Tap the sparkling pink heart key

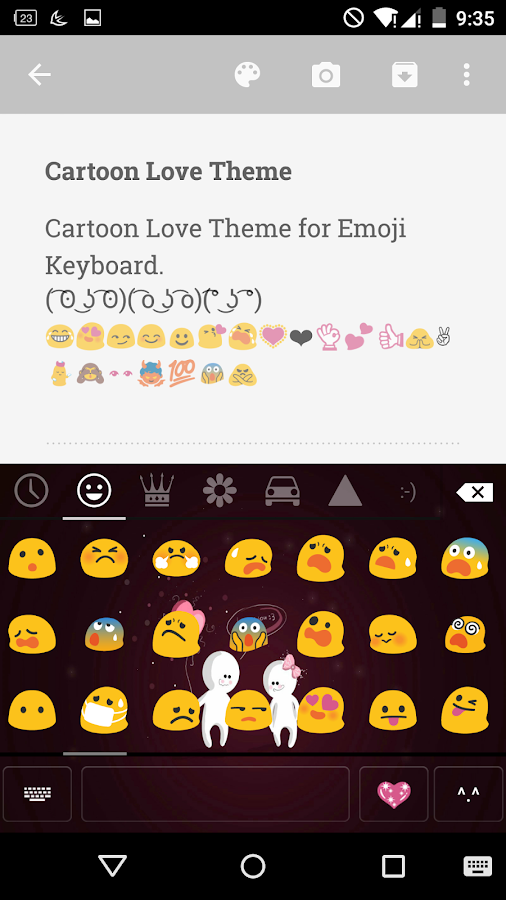click(x=394, y=794)
